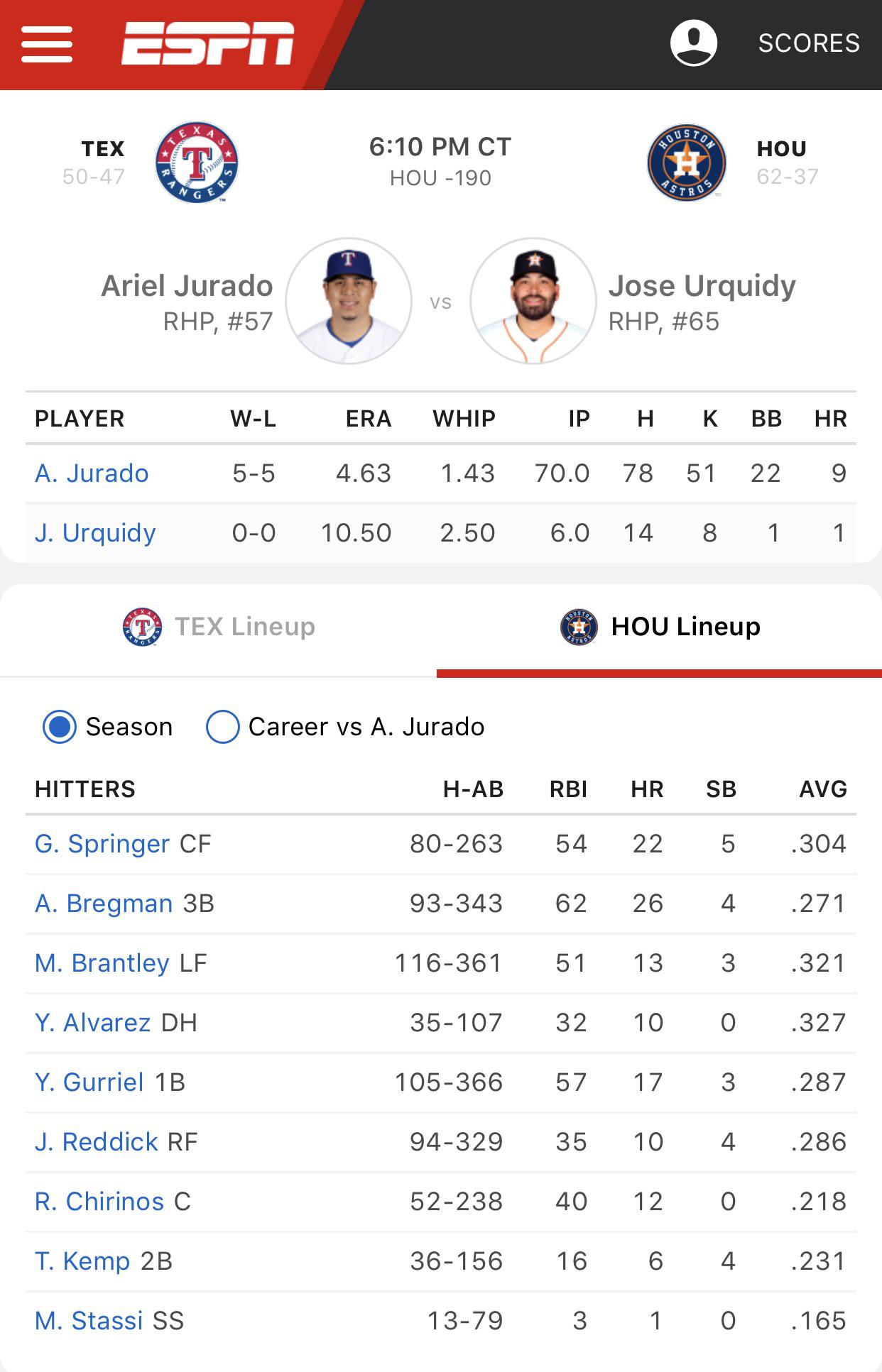This screenshot has height=1372, width=882.
Task: Click the Houston Astros team logo
Action: 687,162
